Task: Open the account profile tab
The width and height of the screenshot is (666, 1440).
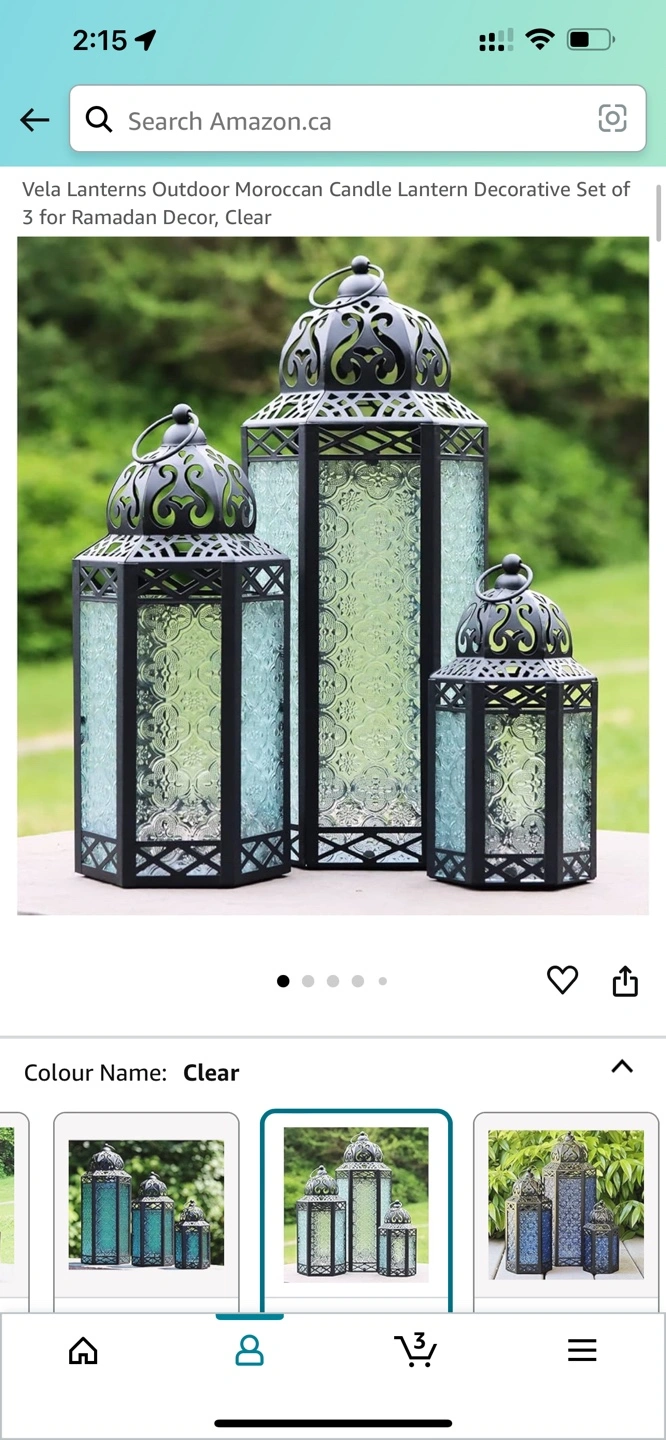Action: [249, 1351]
